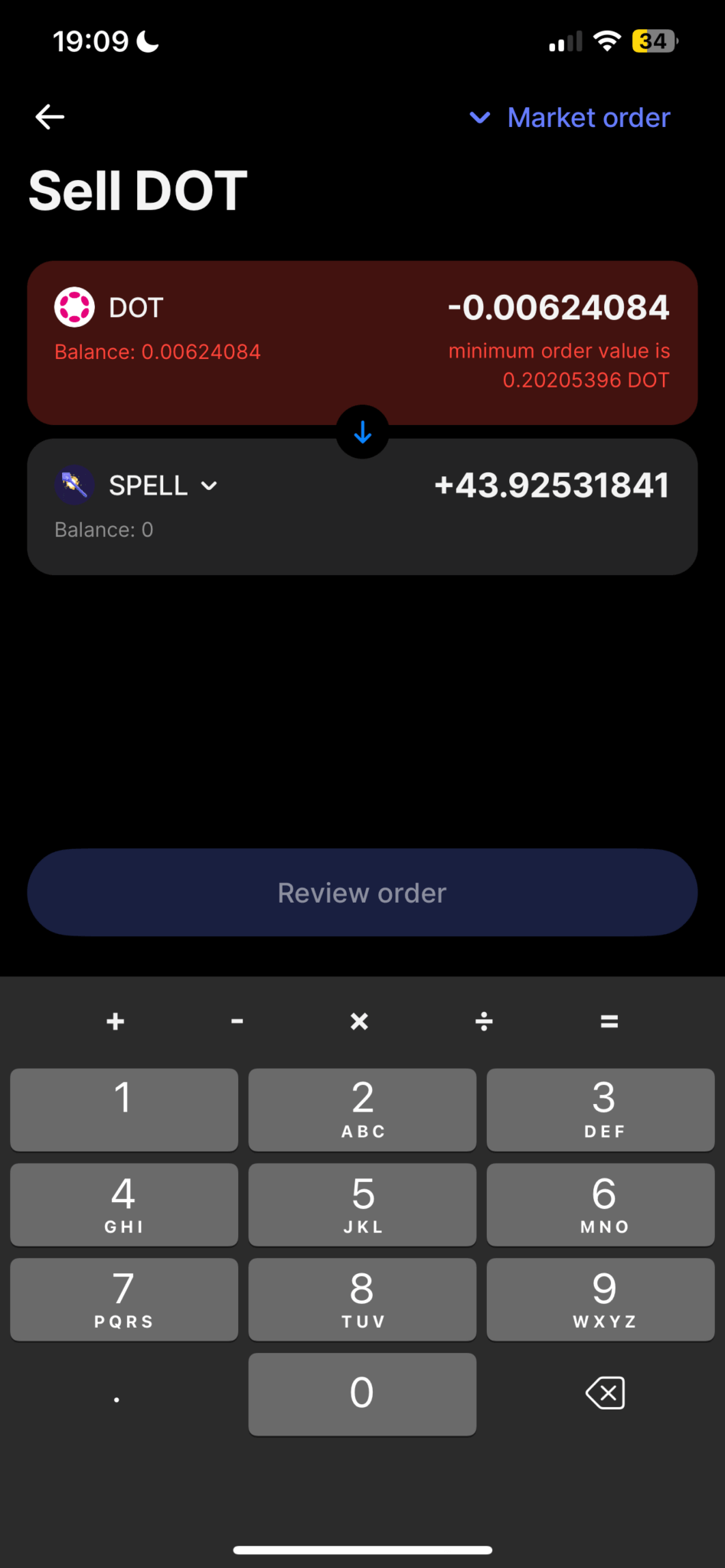Tap the DOT balance text to use max
This screenshot has width=725, height=1568.
pyautogui.click(x=158, y=351)
